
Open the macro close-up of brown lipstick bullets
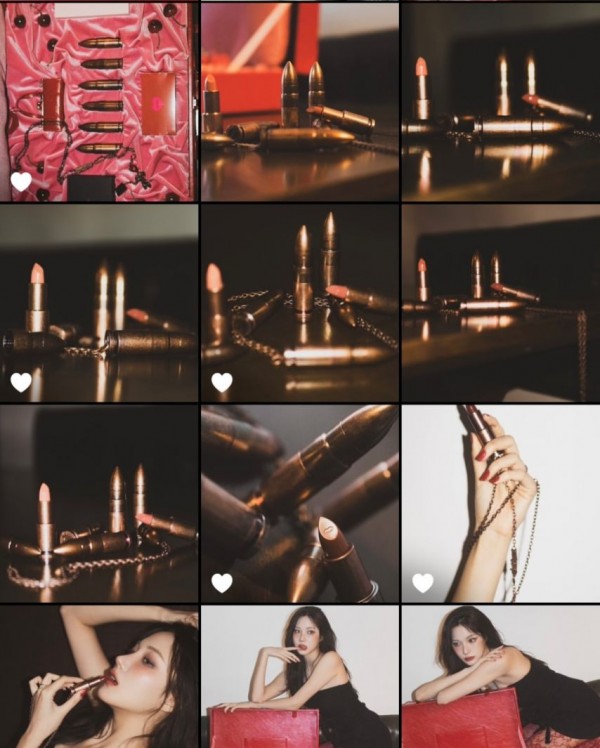(x=299, y=503)
